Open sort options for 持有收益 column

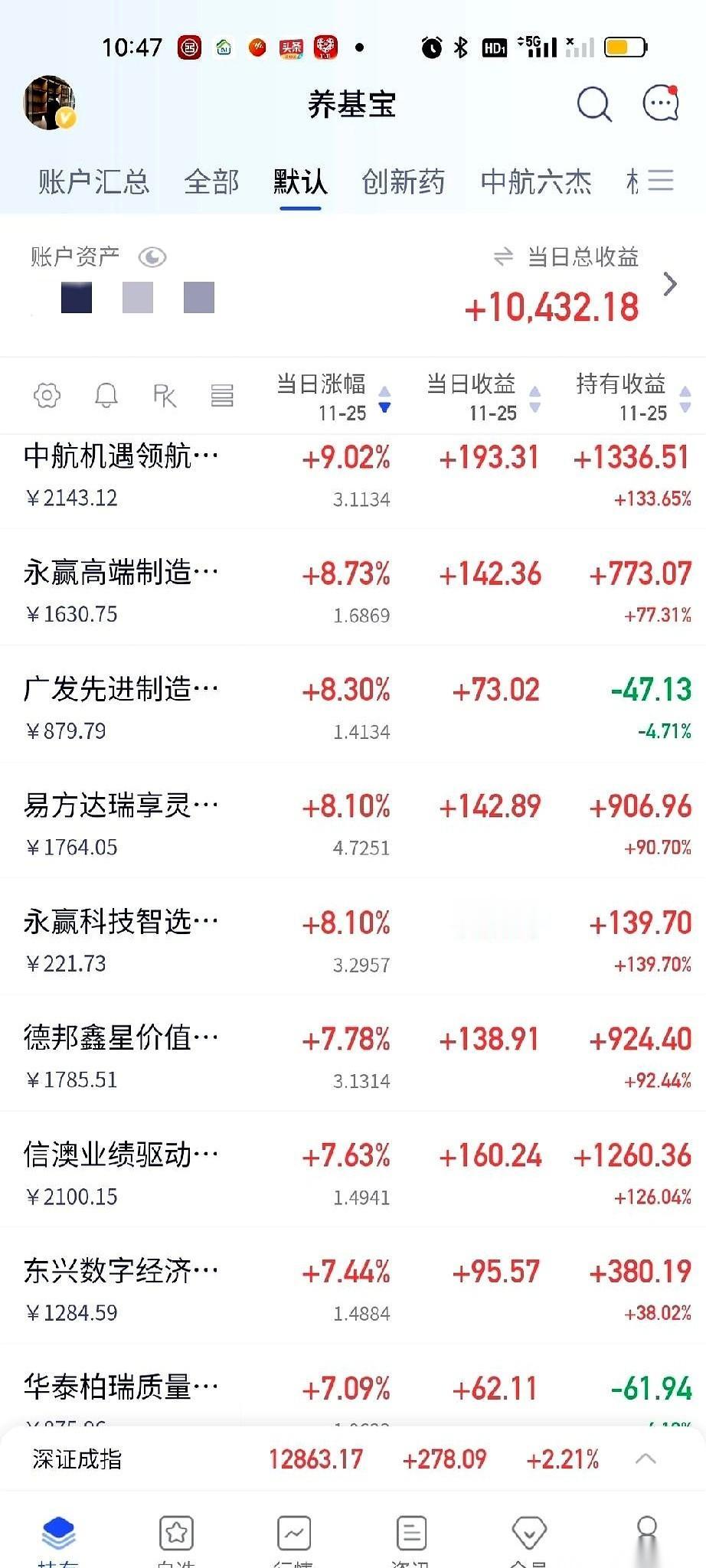click(x=684, y=398)
